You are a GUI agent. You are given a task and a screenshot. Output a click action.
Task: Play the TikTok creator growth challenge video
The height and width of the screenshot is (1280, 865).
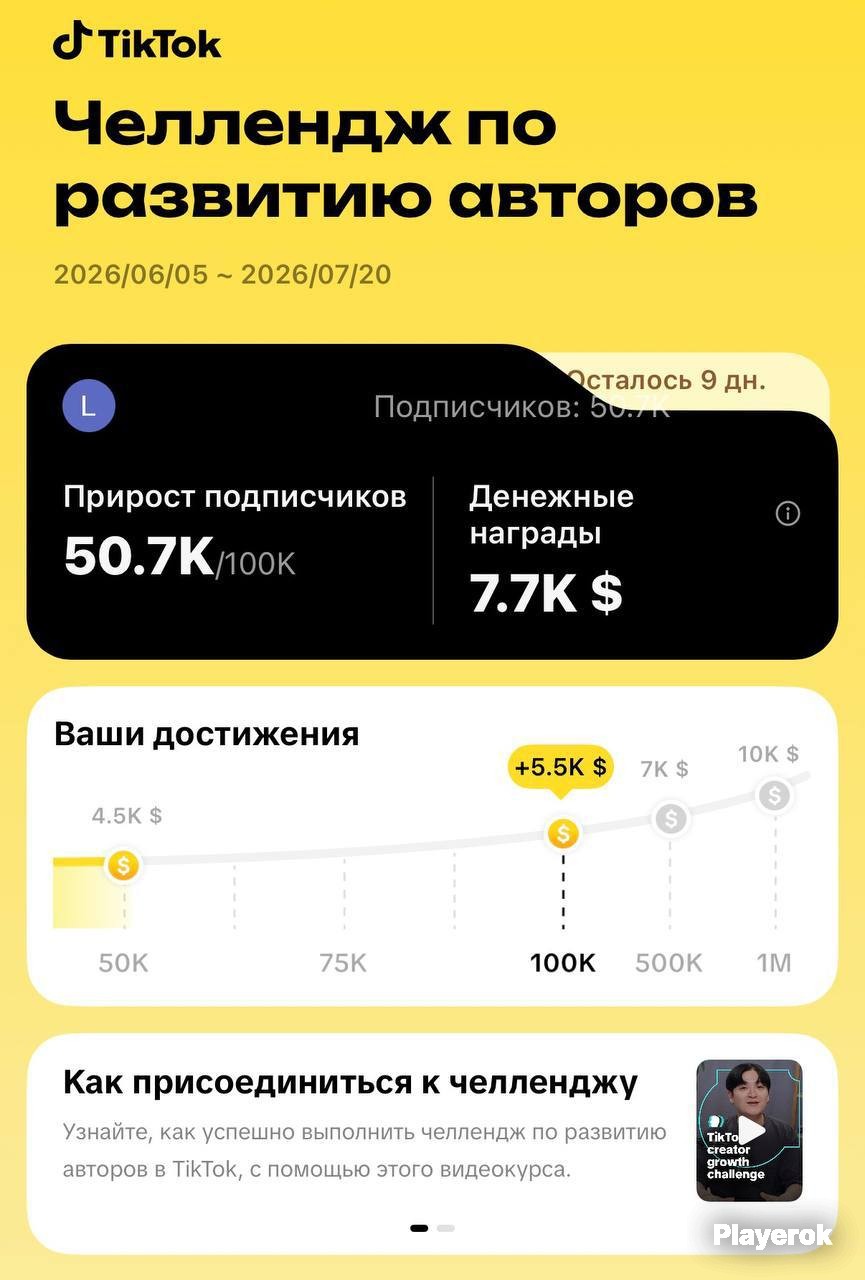(x=749, y=1131)
